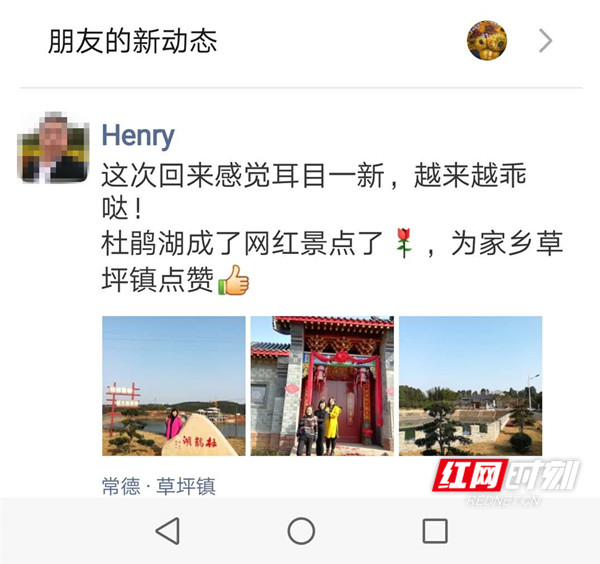View the lake stone photo
The width and height of the screenshot is (600, 564).
(173, 386)
